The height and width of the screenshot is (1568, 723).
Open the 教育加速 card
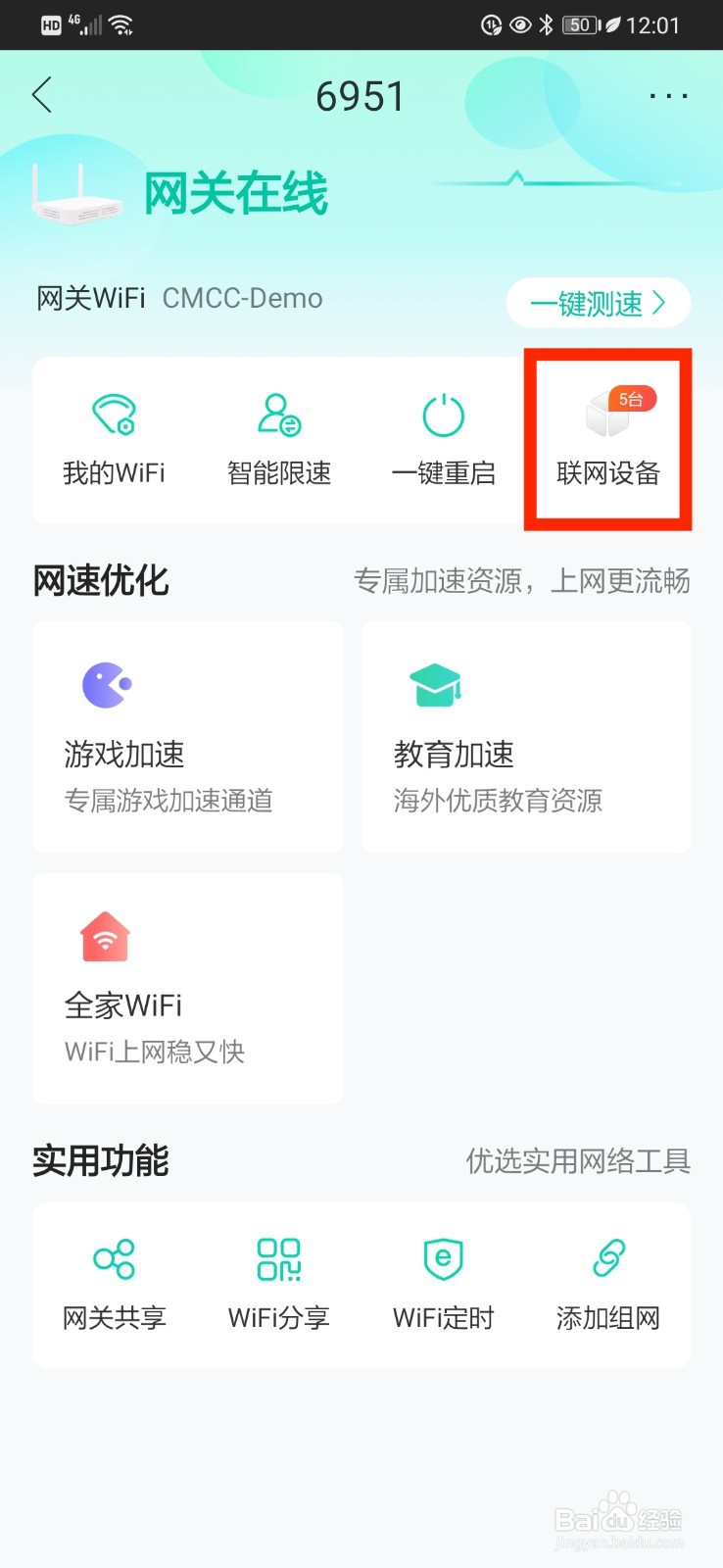point(525,737)
